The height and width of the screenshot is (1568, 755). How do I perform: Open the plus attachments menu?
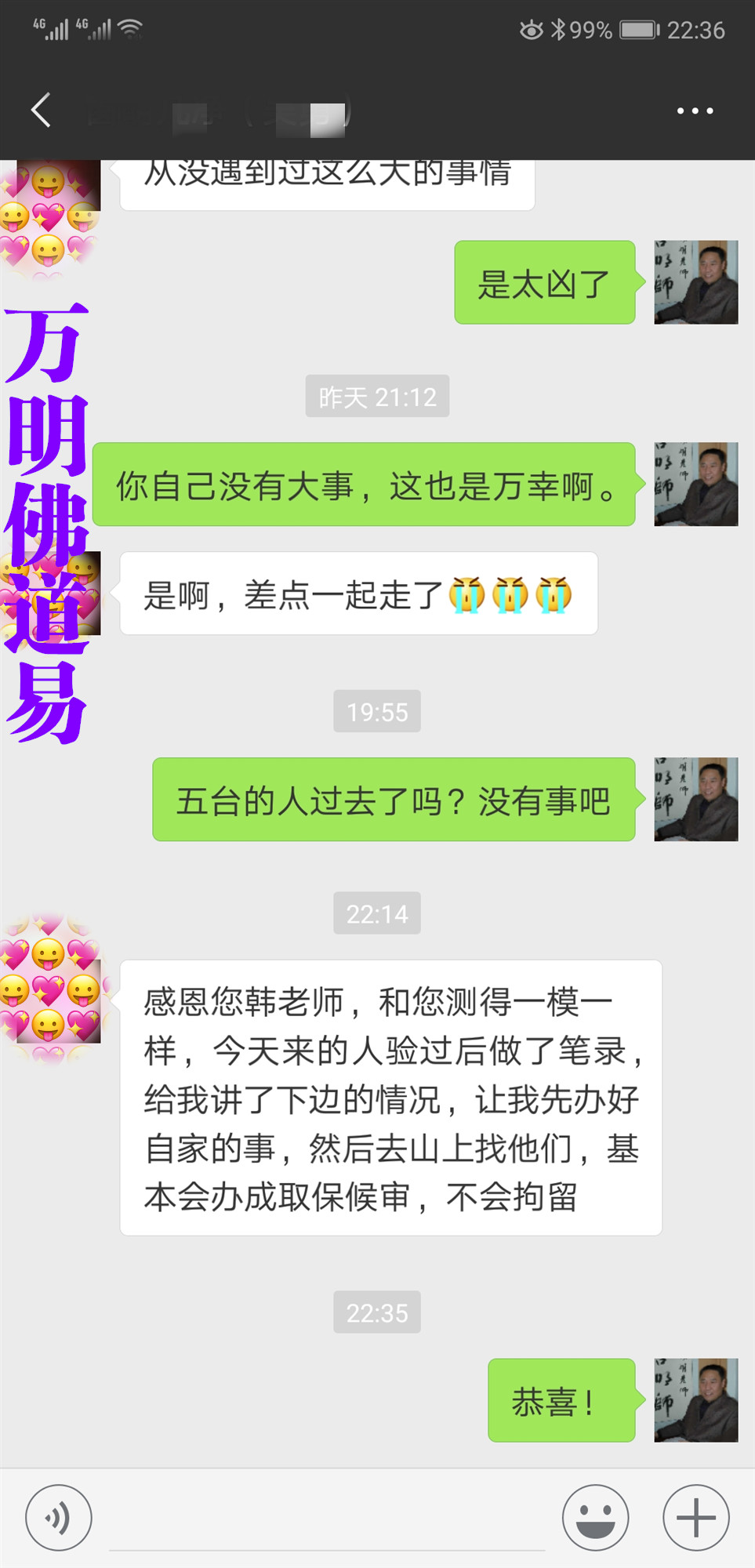[x=695, y=1517]
